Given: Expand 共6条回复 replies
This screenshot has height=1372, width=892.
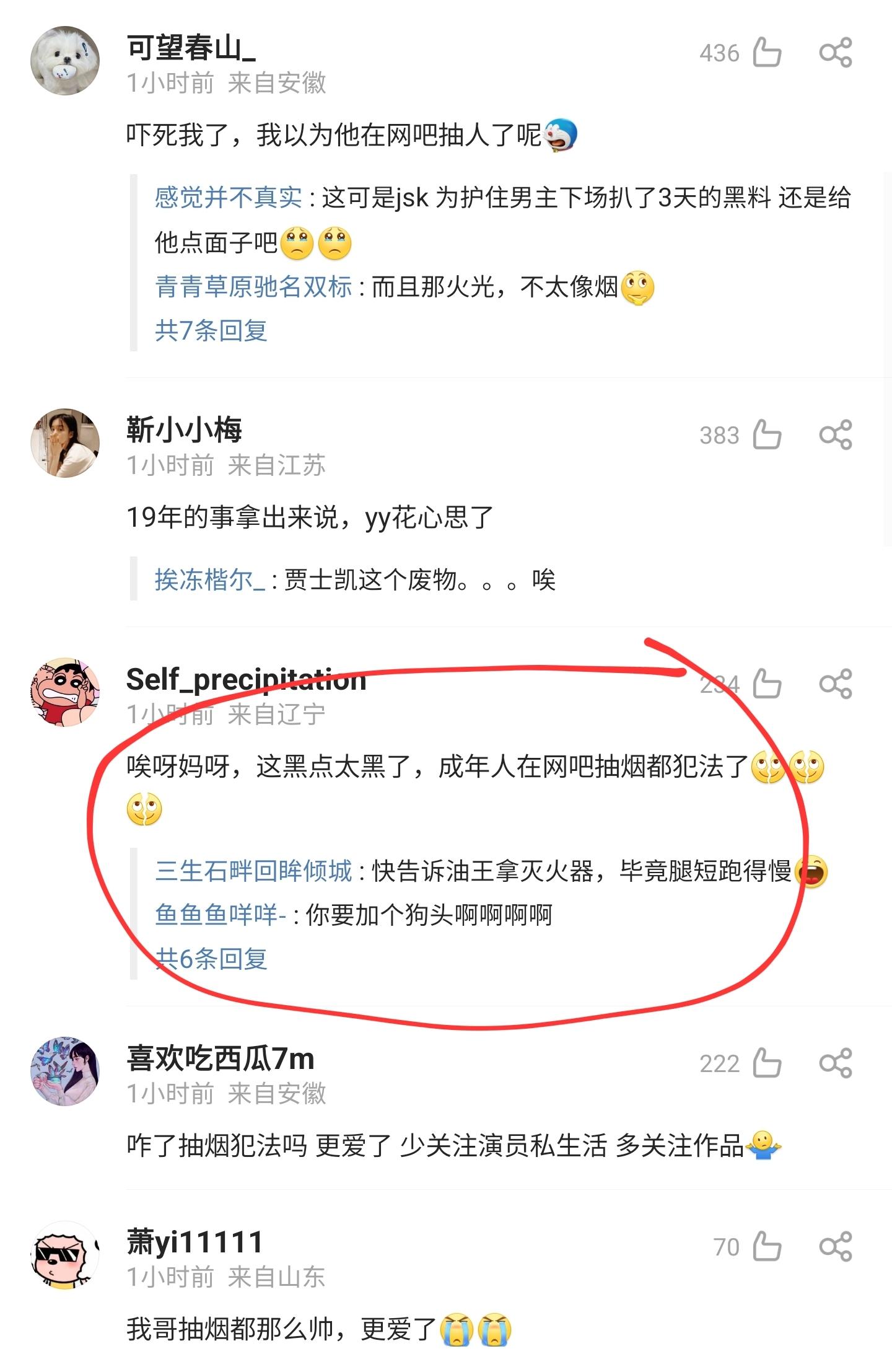Looking at the screenshot, I should pyautogui.click(x=211, y=959).
